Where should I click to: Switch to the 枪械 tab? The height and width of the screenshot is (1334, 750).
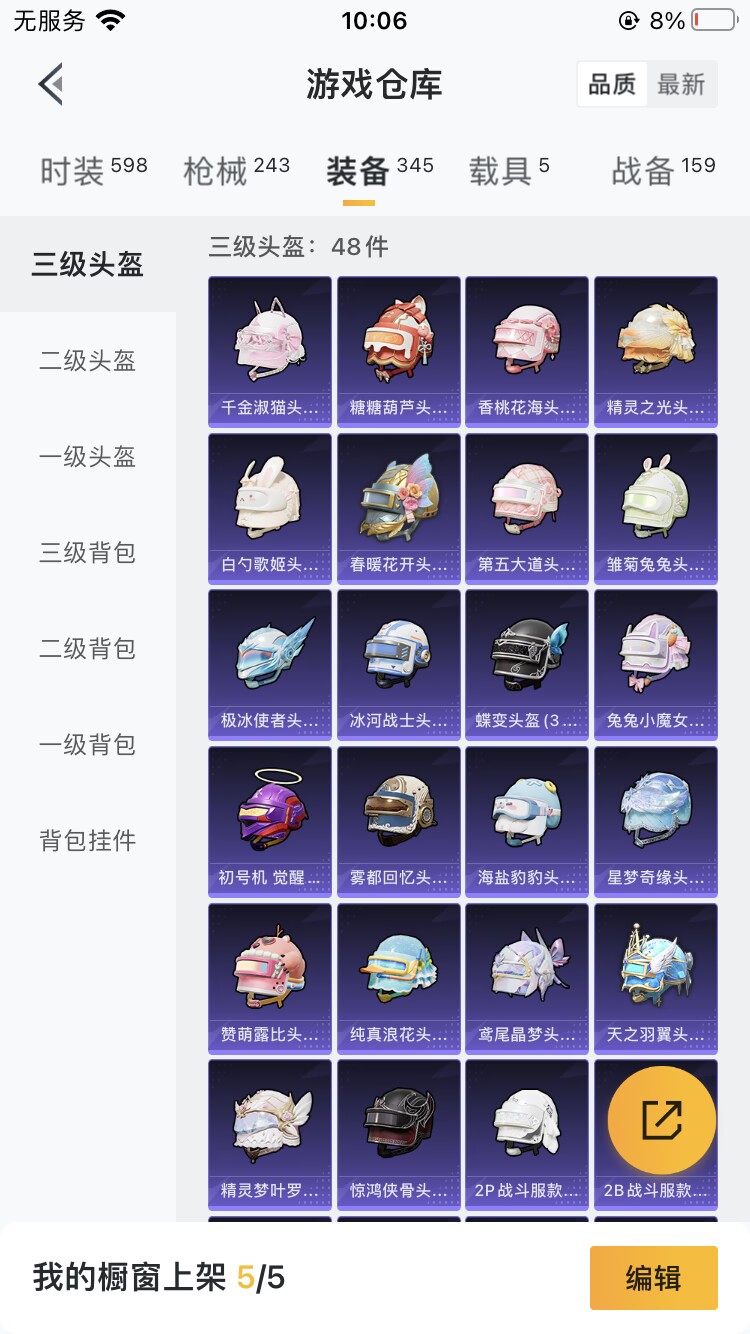(237, 170)
